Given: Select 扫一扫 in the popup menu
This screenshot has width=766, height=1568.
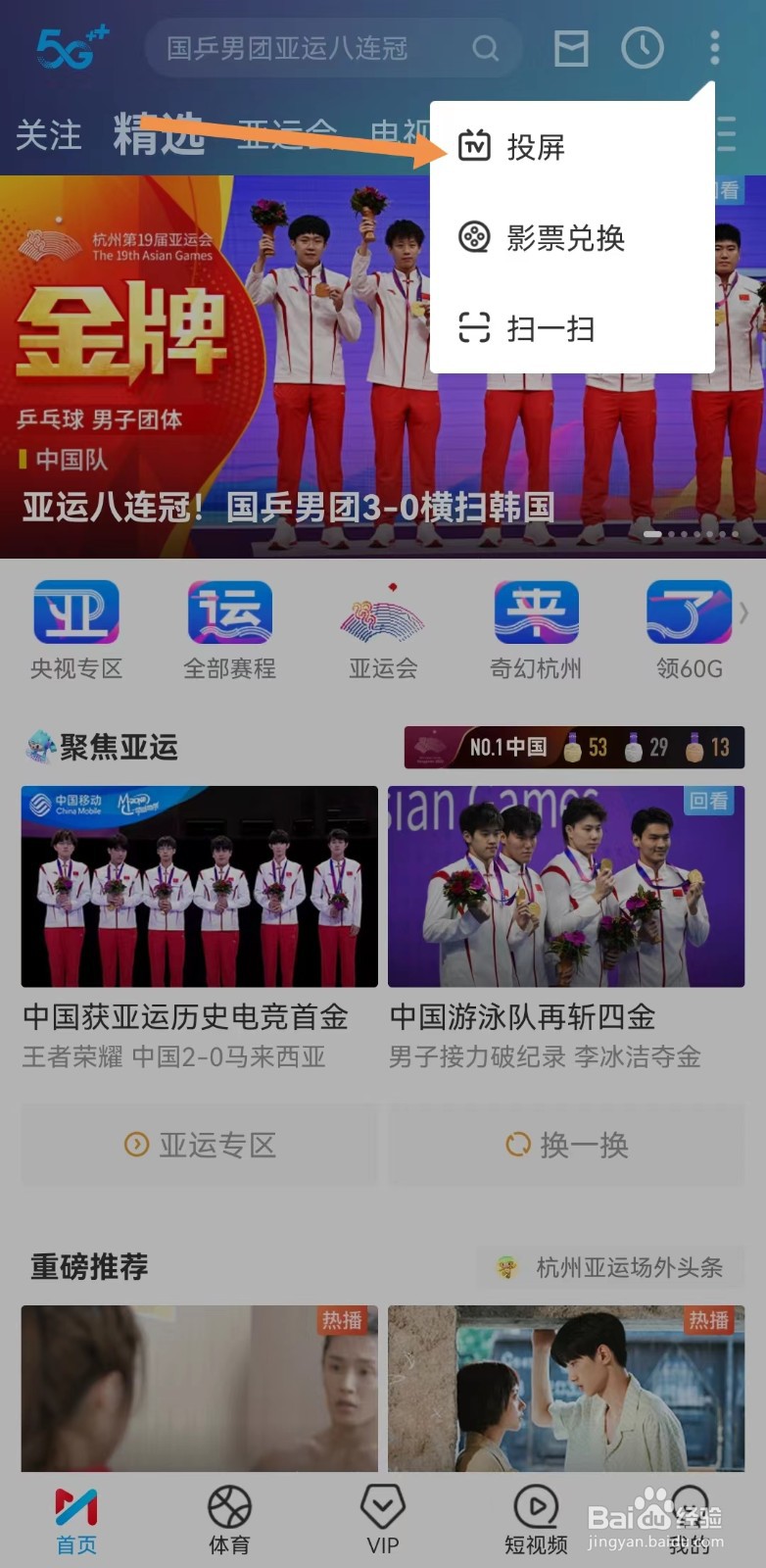Looking at the screenshot, I should point(534,329).
